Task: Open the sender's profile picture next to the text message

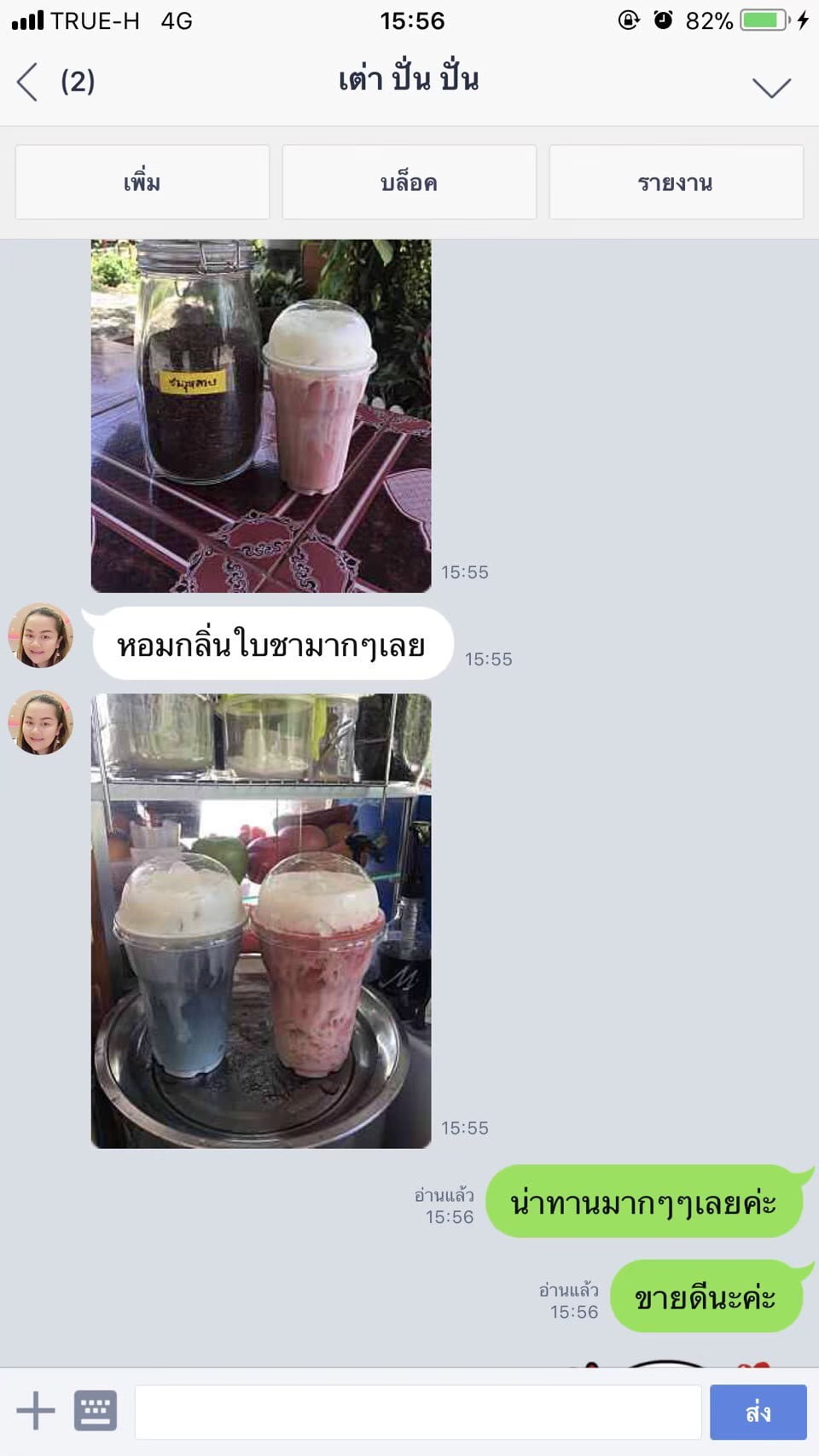Action: coord(40,635)
